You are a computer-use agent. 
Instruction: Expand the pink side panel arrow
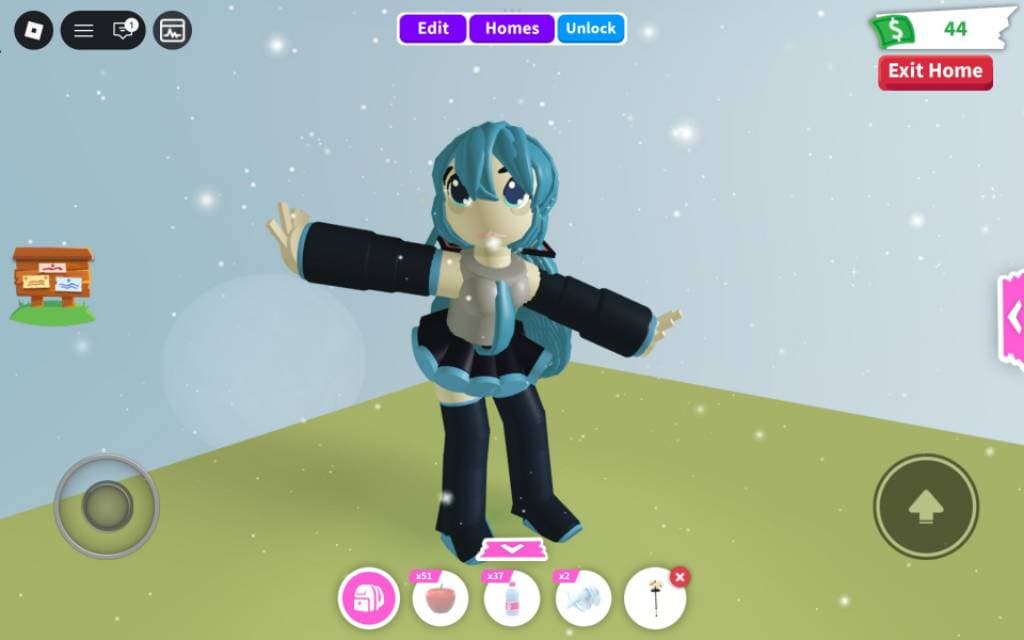tap(1013, 318)
